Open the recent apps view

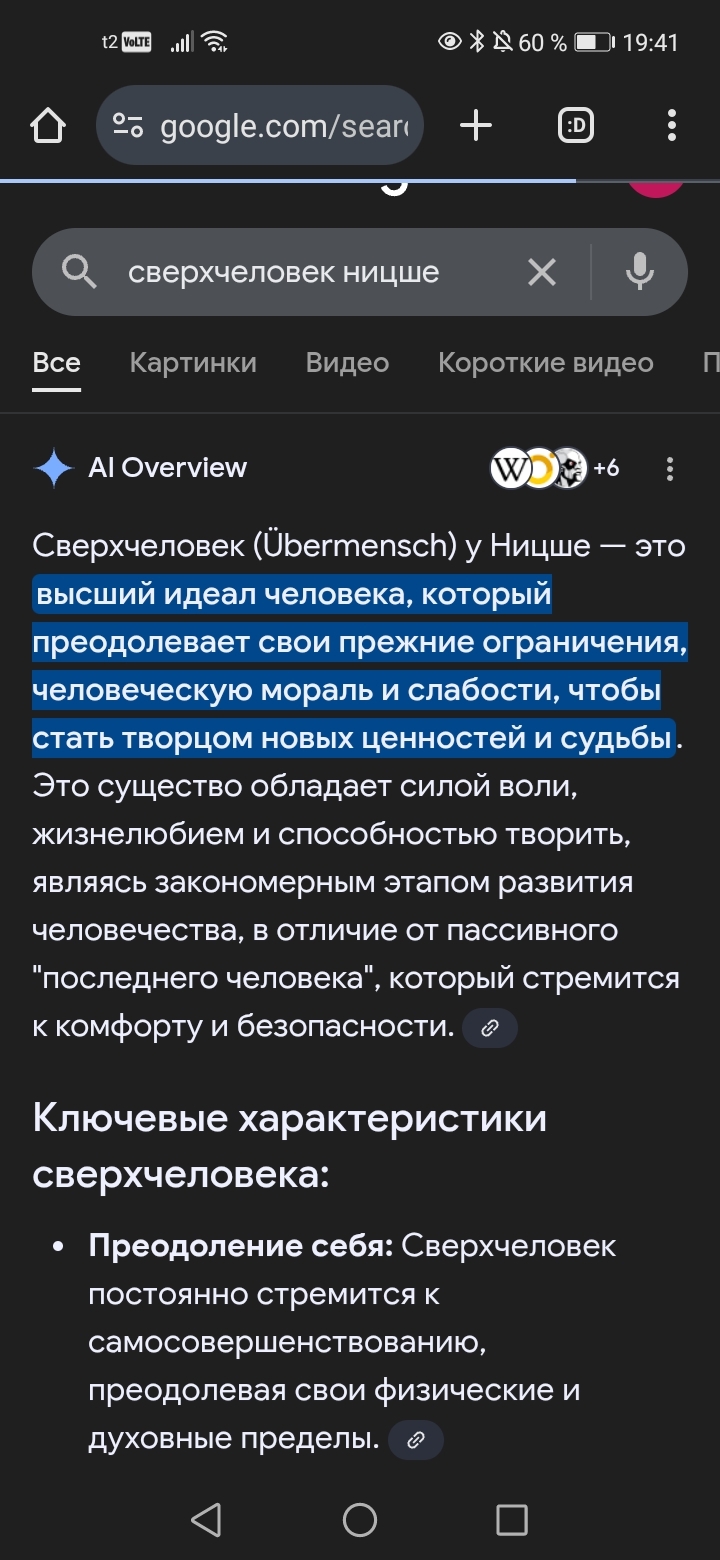(x=511, y=1520)
